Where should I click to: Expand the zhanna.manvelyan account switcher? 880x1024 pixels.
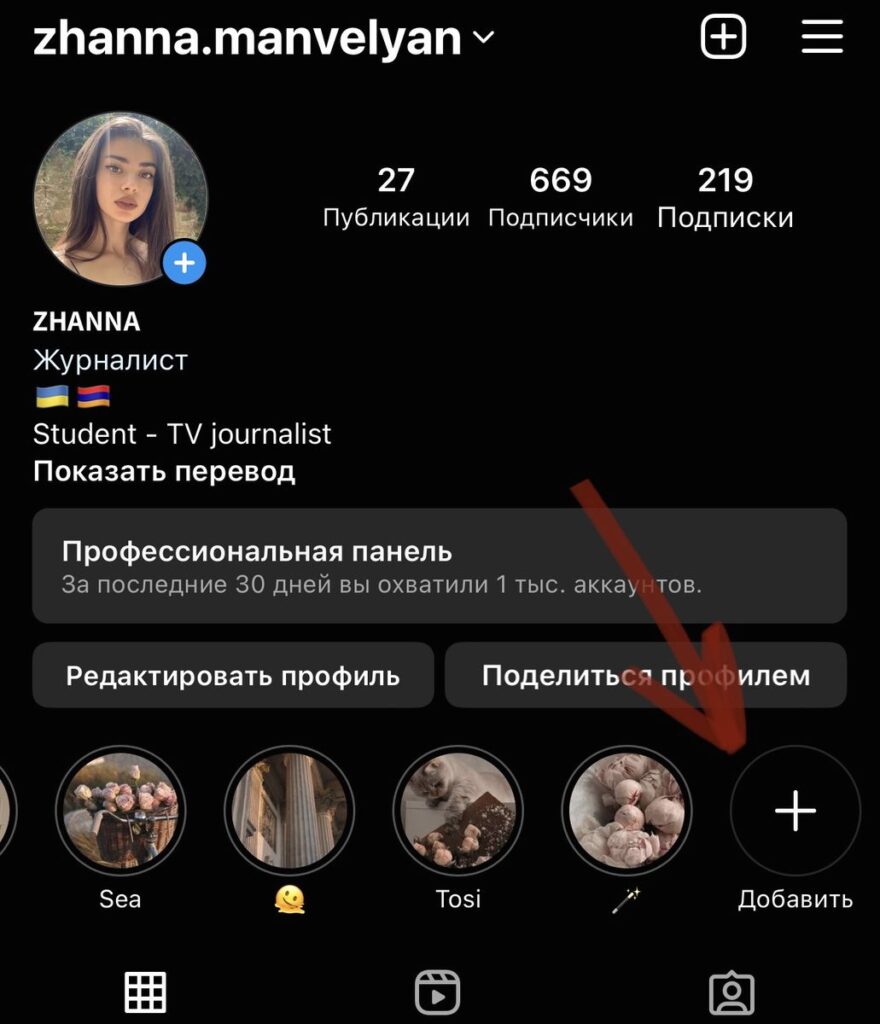(x=483, y=39)
